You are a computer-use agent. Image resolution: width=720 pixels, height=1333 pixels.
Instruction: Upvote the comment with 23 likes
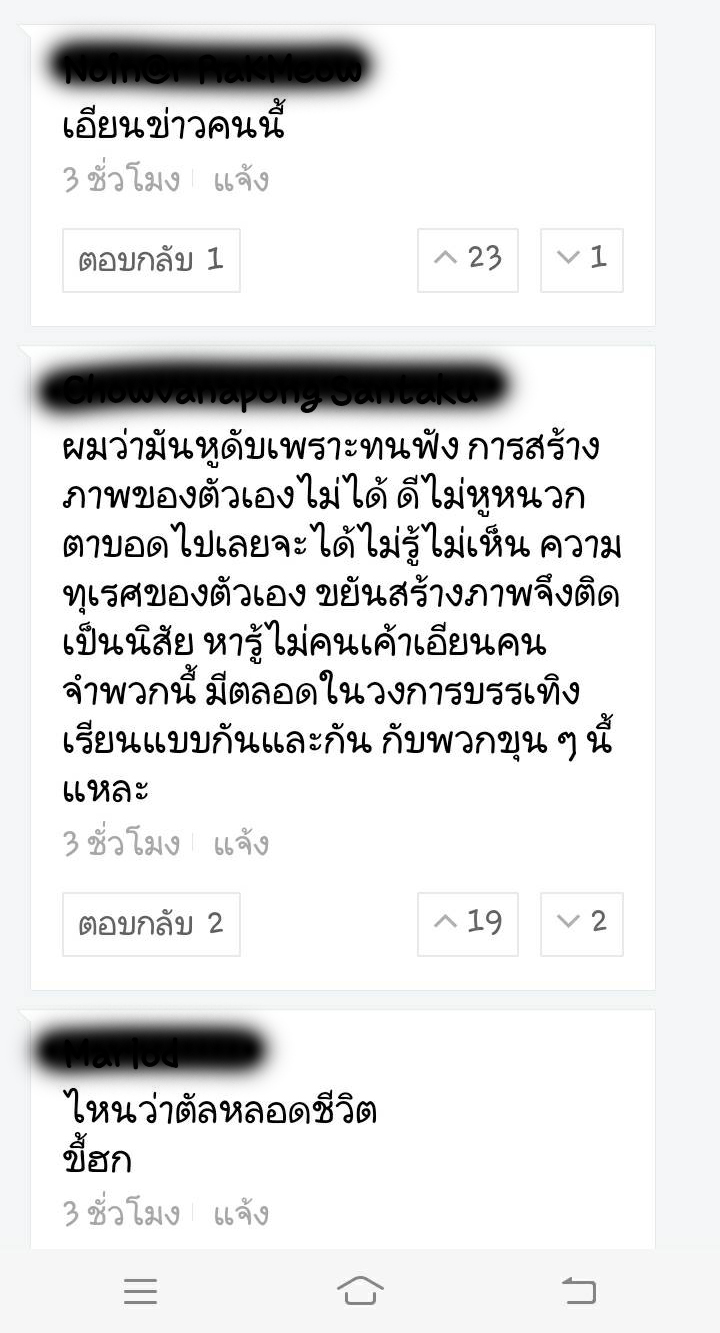point(467,260)
